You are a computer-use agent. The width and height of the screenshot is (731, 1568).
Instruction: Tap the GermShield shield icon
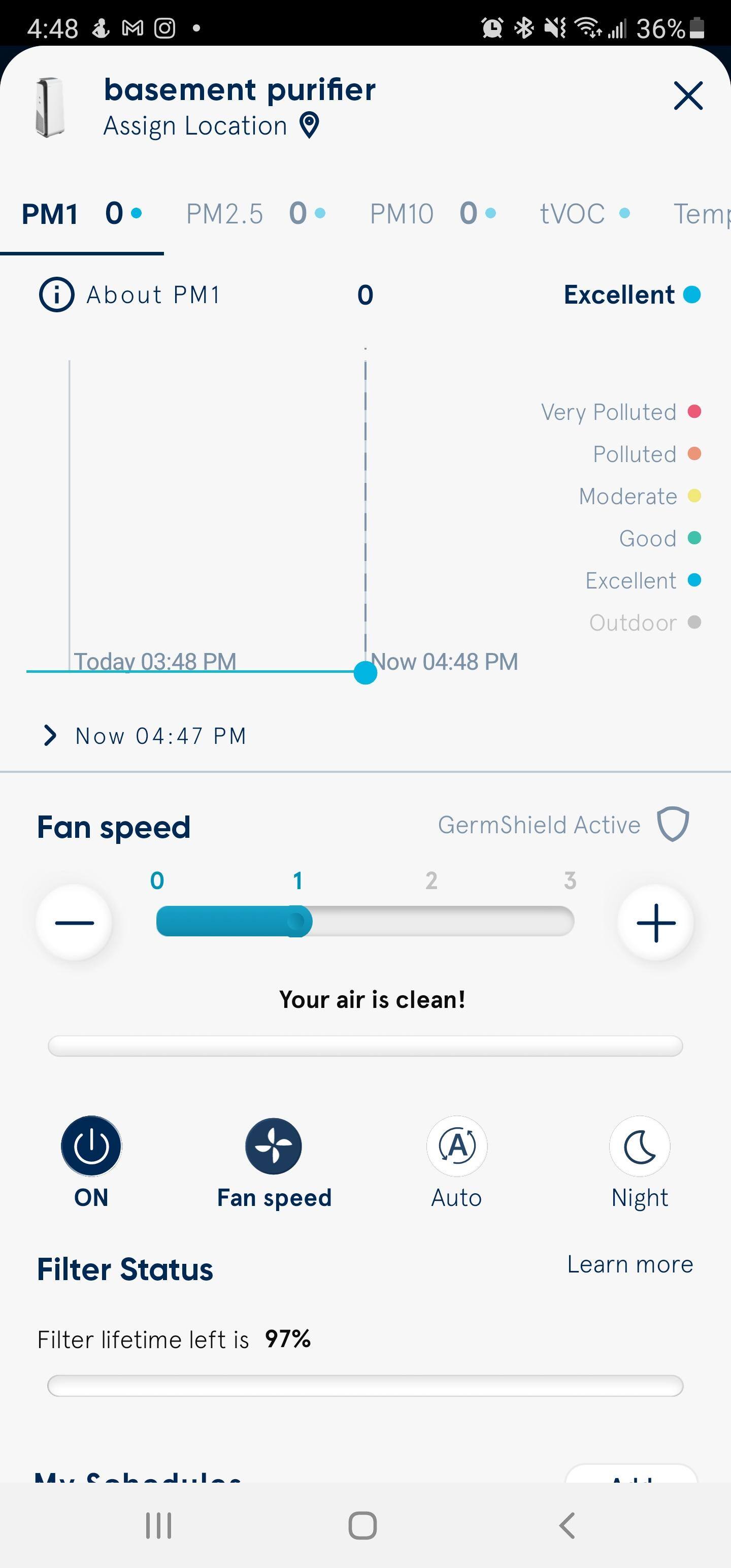[x=673, y=825]
